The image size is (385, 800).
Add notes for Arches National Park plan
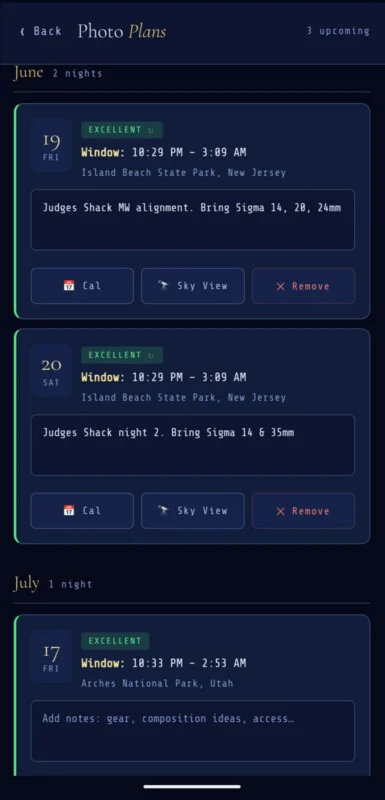(193, 731)
